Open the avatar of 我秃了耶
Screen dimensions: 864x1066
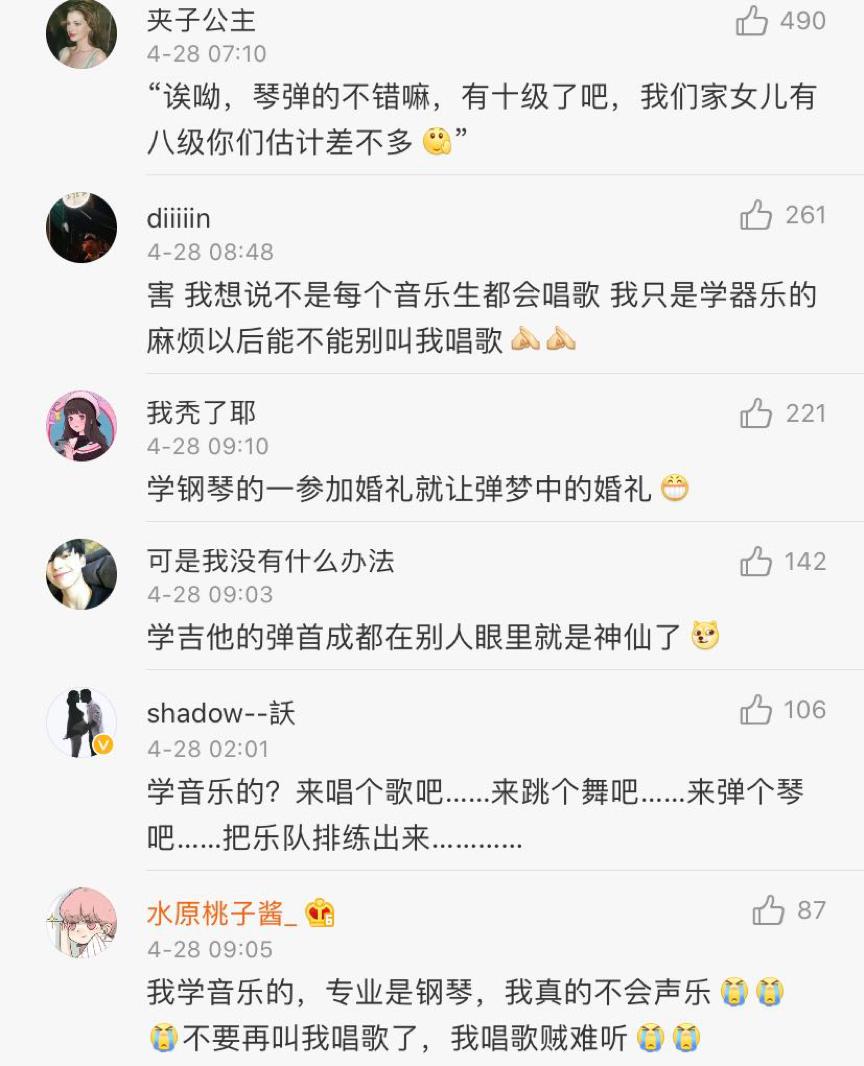click(81, 426)
